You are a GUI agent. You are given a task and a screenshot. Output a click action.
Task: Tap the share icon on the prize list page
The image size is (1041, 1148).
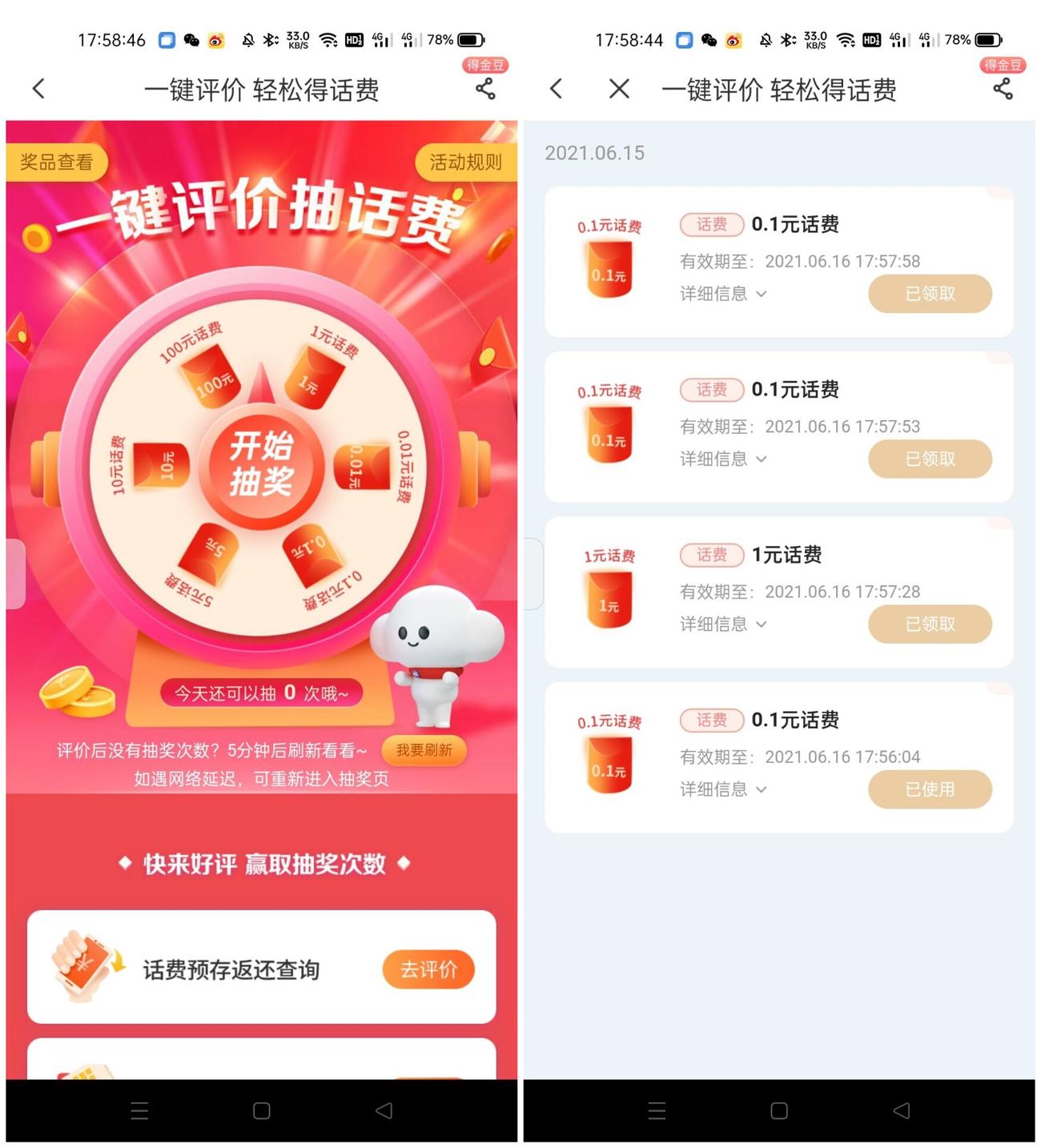point(1003,90)
